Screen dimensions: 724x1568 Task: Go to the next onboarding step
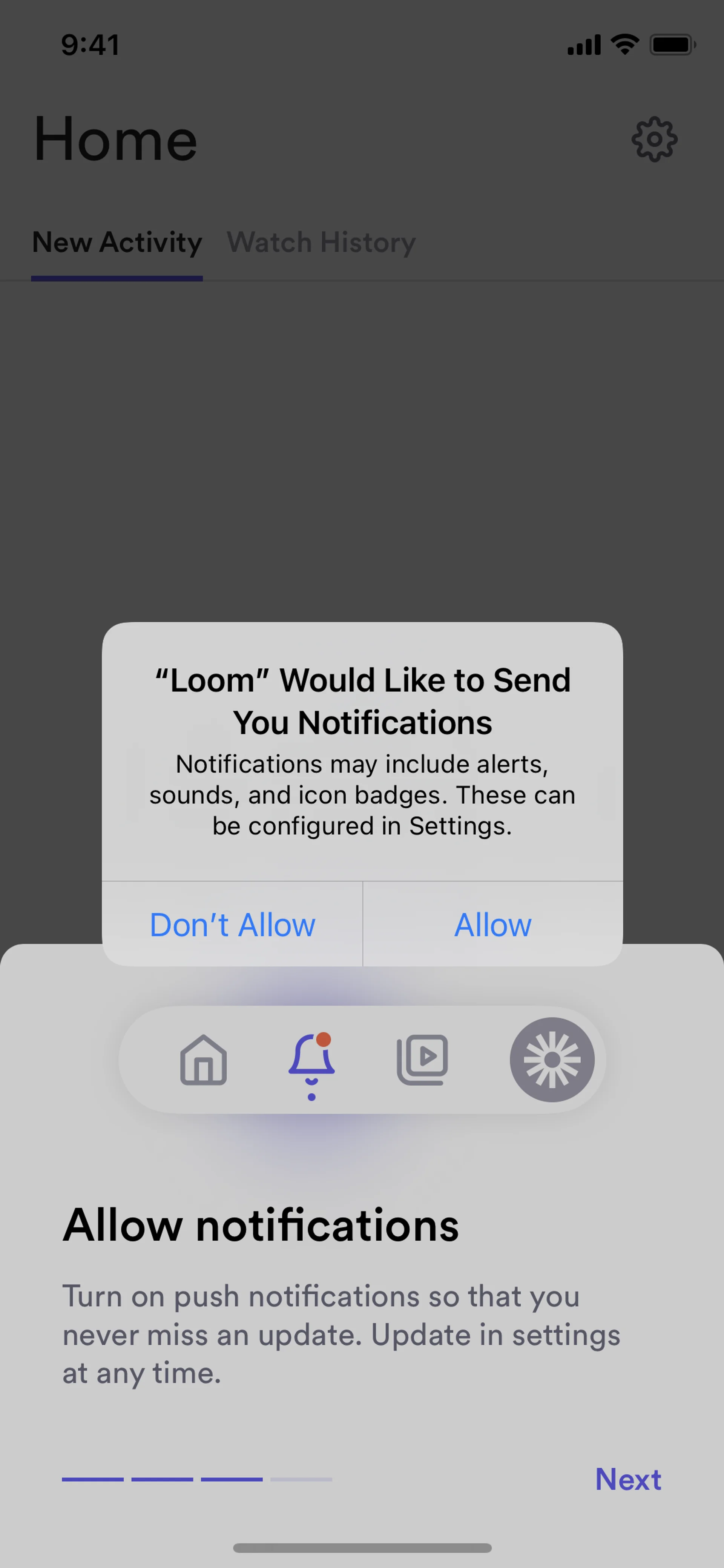(627, 1479)
